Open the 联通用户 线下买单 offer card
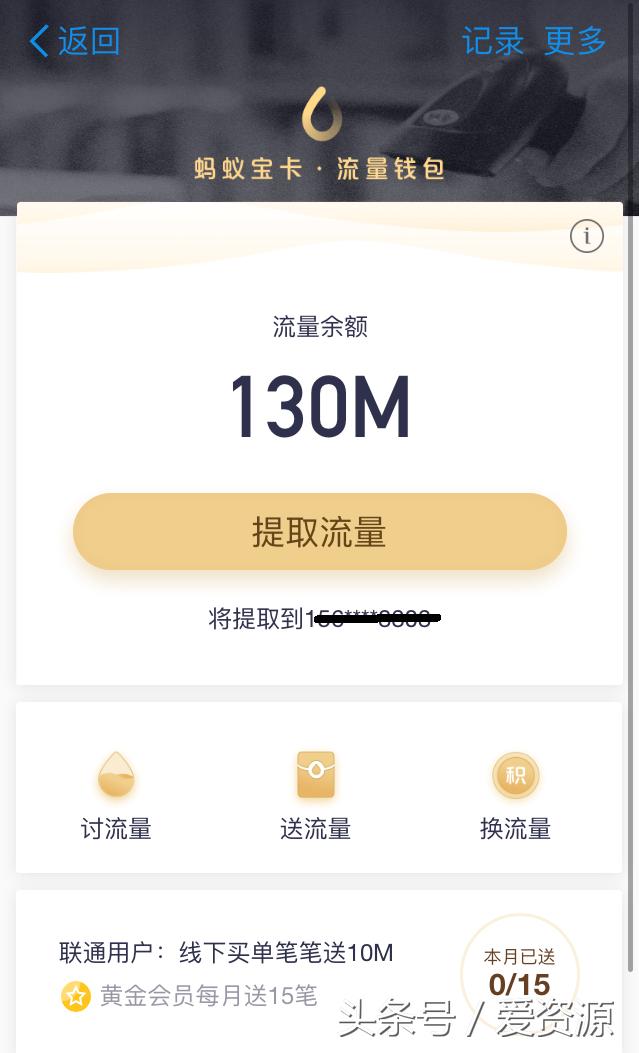Screen dimensions: 639x1053 [x=250, y=965]
